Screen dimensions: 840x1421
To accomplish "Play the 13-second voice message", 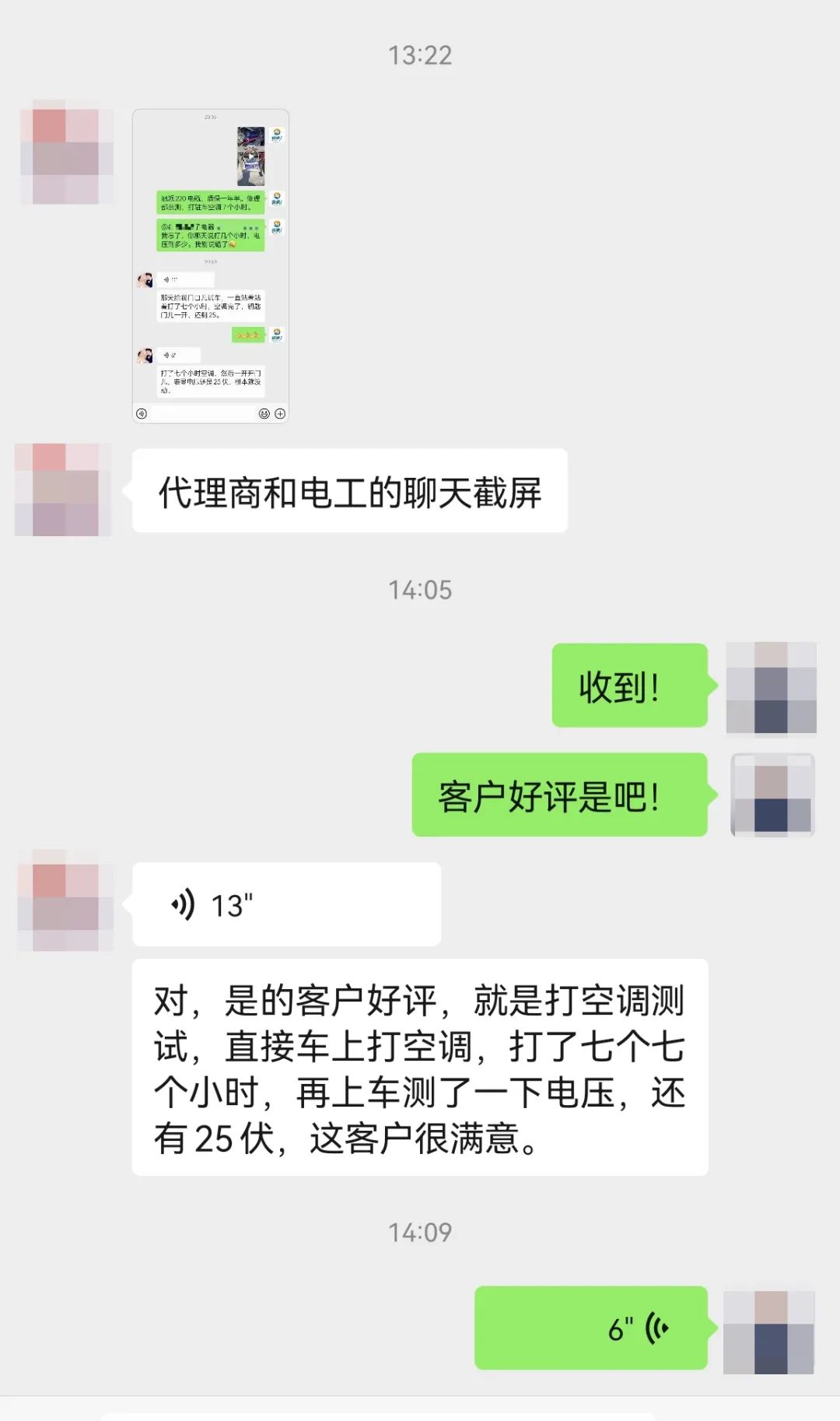I will [285, 905].
